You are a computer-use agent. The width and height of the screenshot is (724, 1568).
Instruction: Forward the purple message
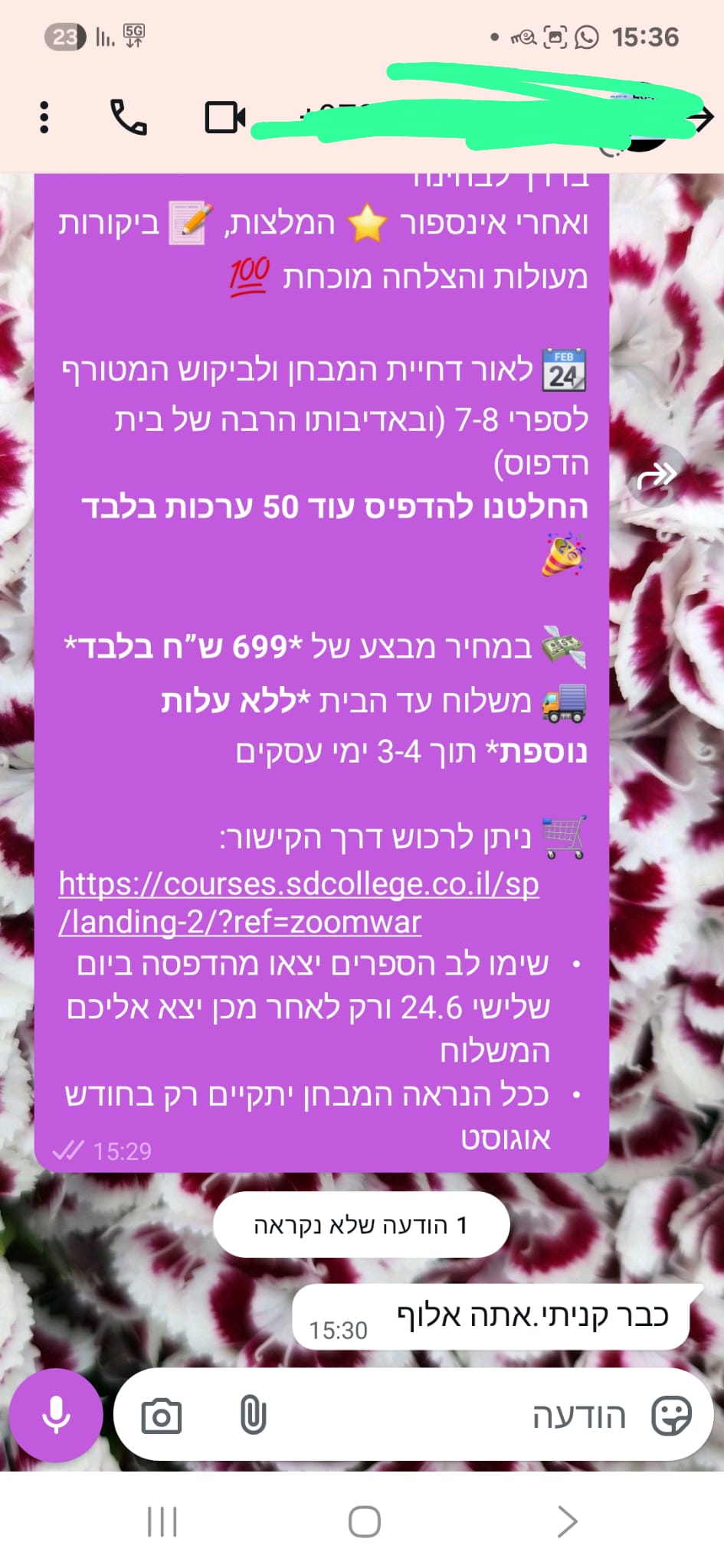click(x=657, y=476)
